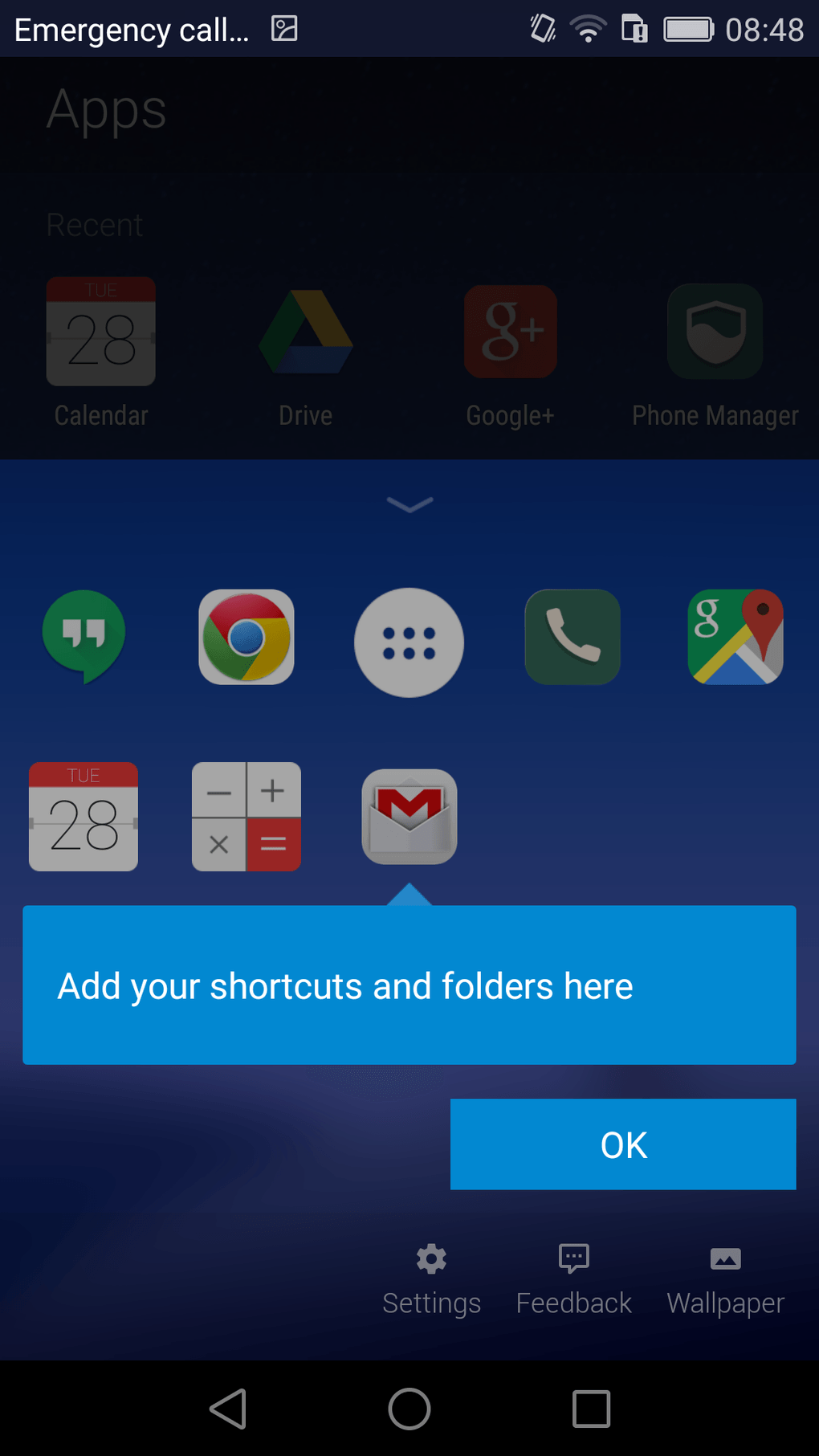Viewport: 819px width, 1456px height.
Task: Dismiss the tip with OK
Action: tap(623, 1144)
